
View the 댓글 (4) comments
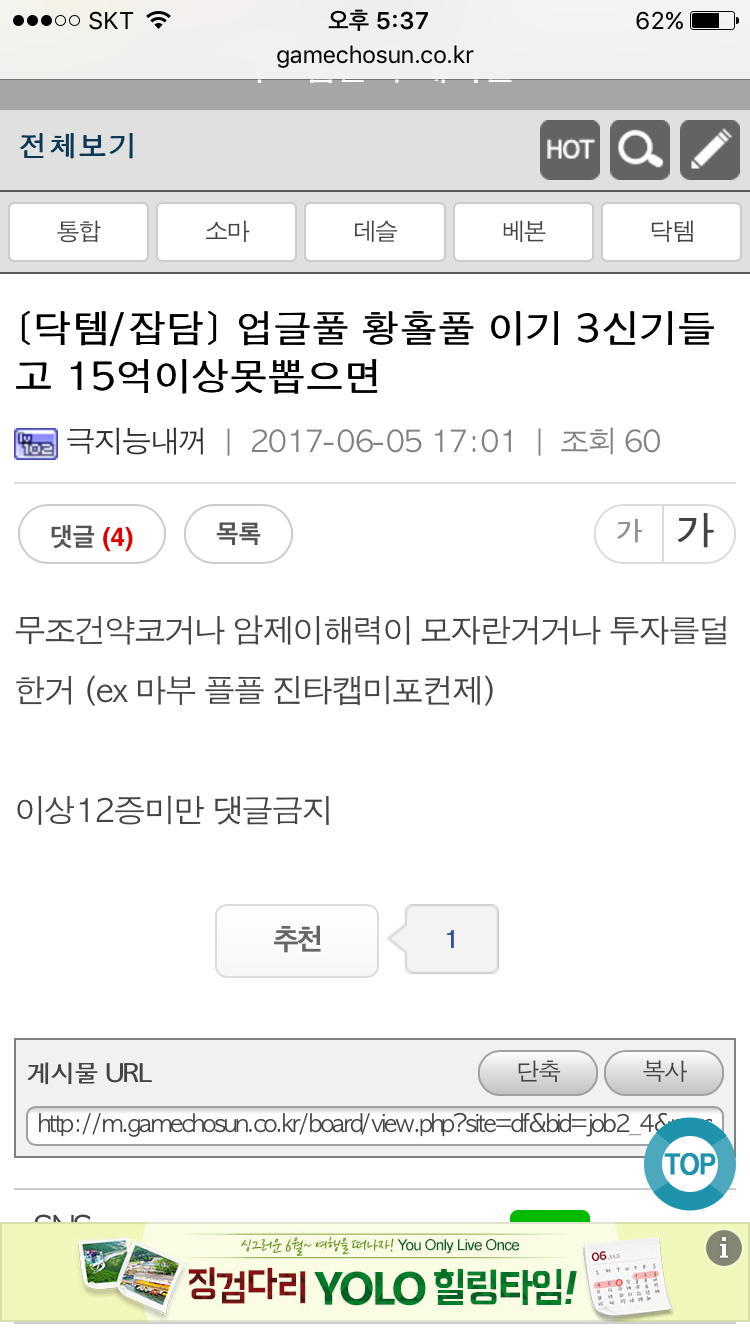coord(92,535)
